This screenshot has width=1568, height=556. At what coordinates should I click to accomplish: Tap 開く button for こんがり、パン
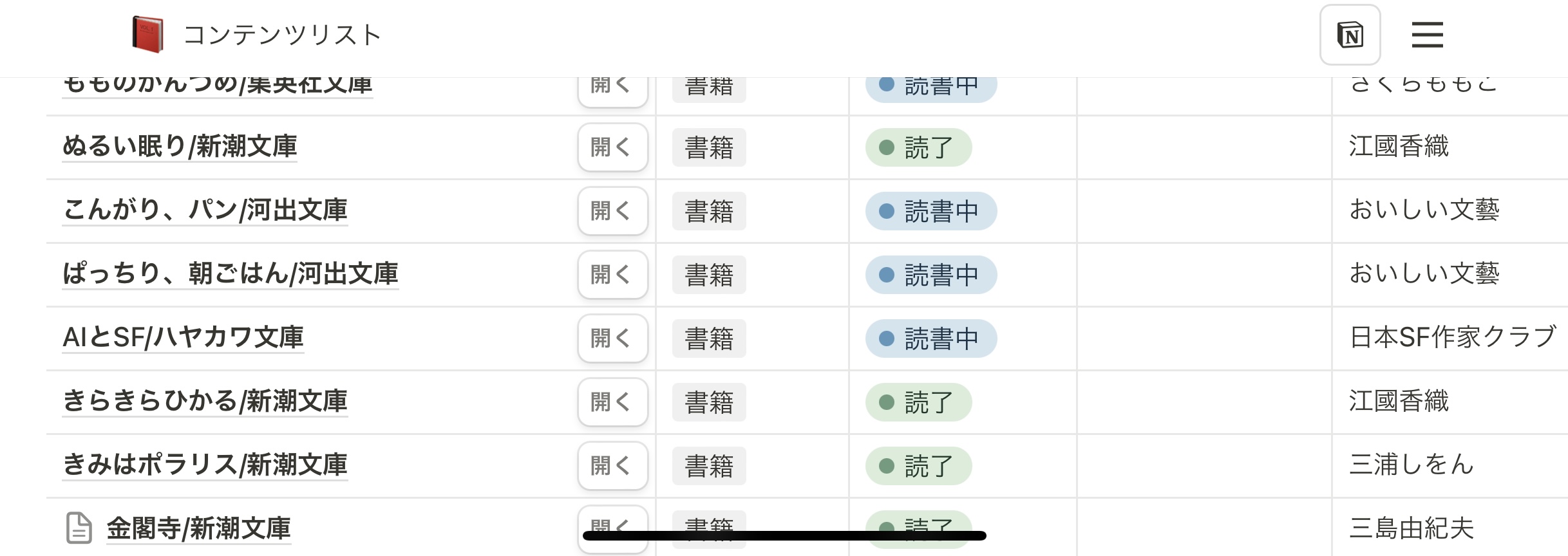coord(612,211)
